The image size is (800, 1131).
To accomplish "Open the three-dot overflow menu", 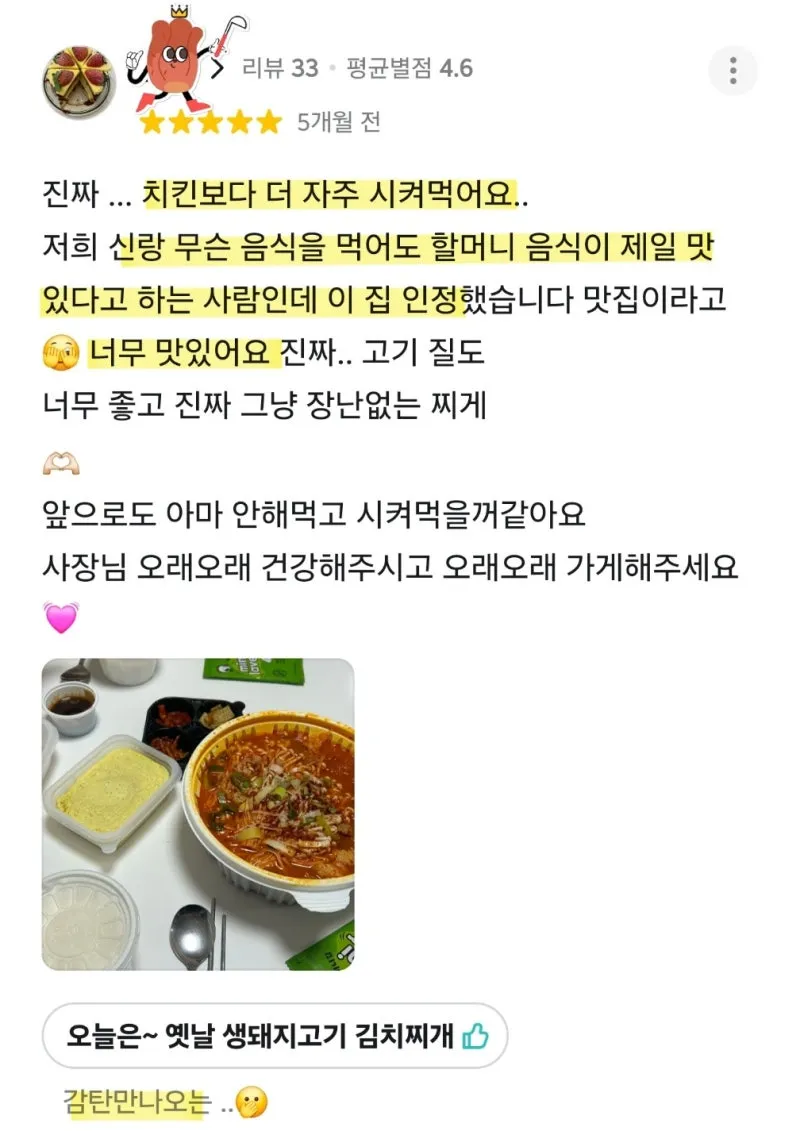I will coord(733,71).
